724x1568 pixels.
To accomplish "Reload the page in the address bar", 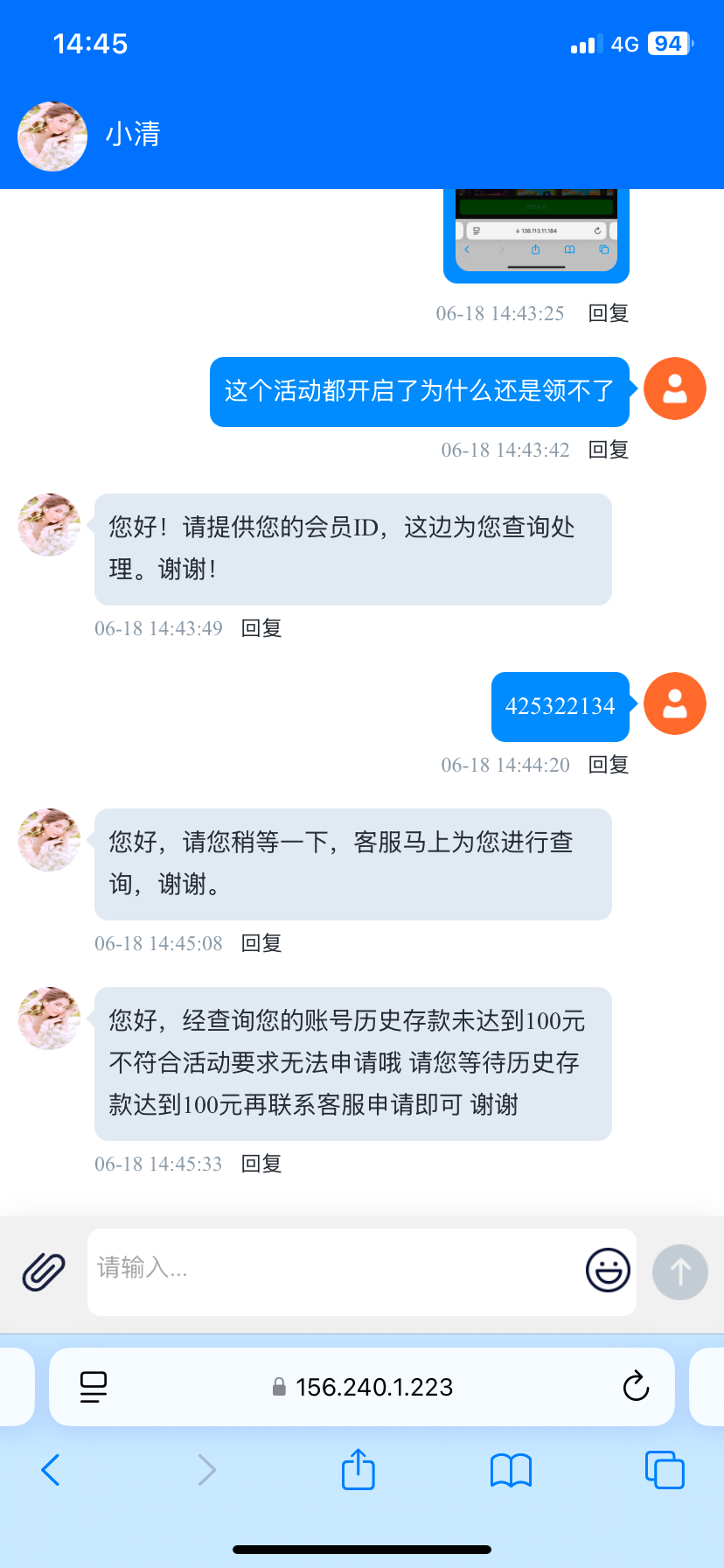I will [x=636, y=1387].
